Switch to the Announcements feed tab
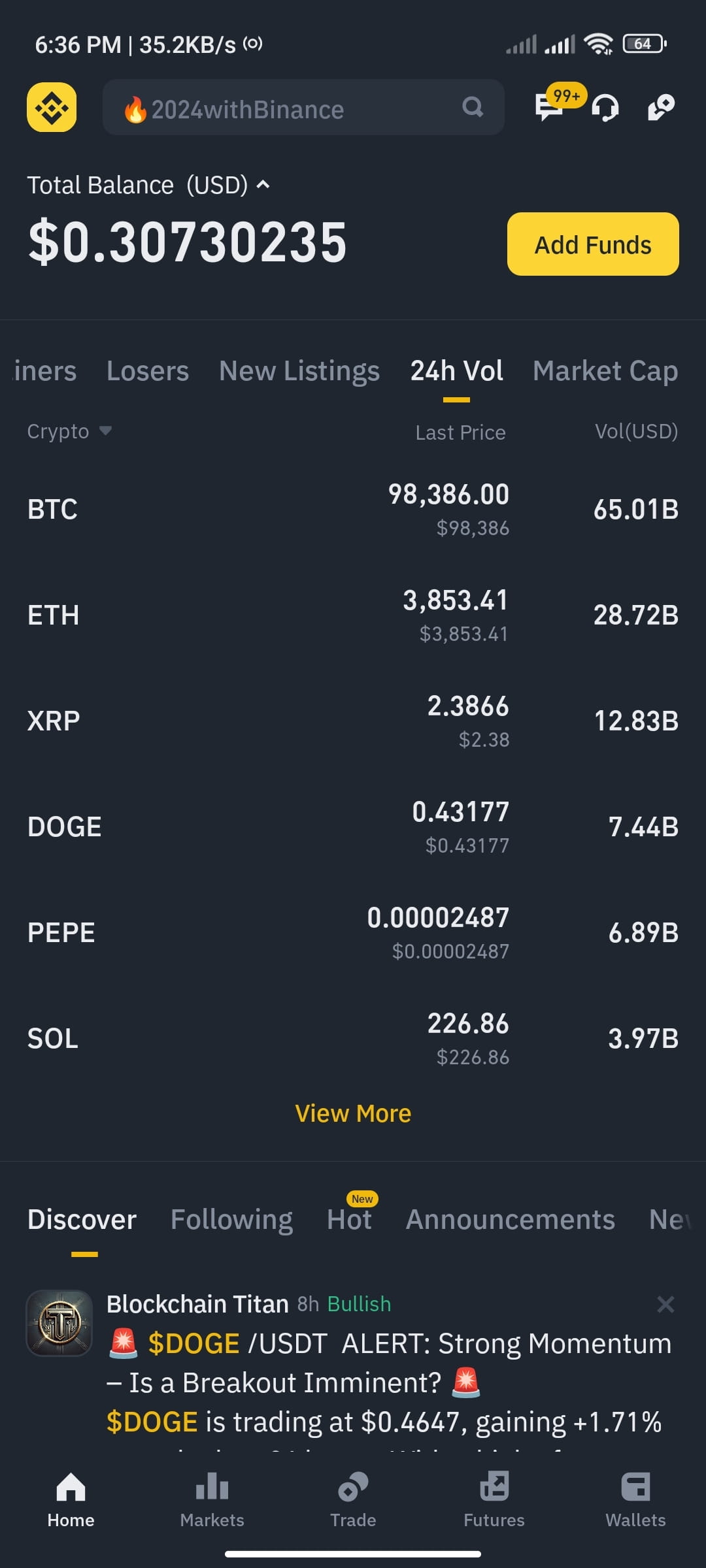 [511, 1220]
